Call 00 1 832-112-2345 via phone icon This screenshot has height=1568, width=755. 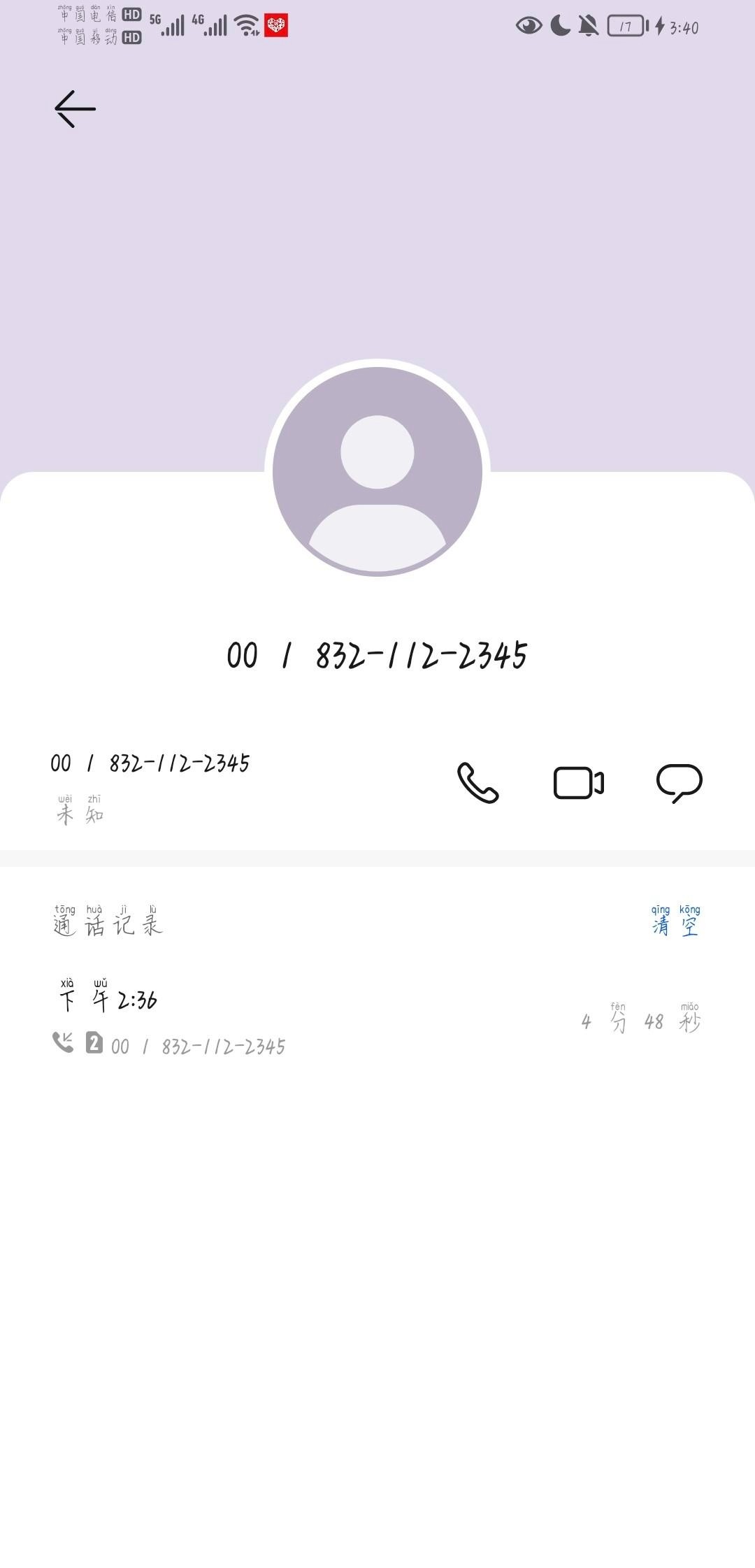click(x=477, y=782)
